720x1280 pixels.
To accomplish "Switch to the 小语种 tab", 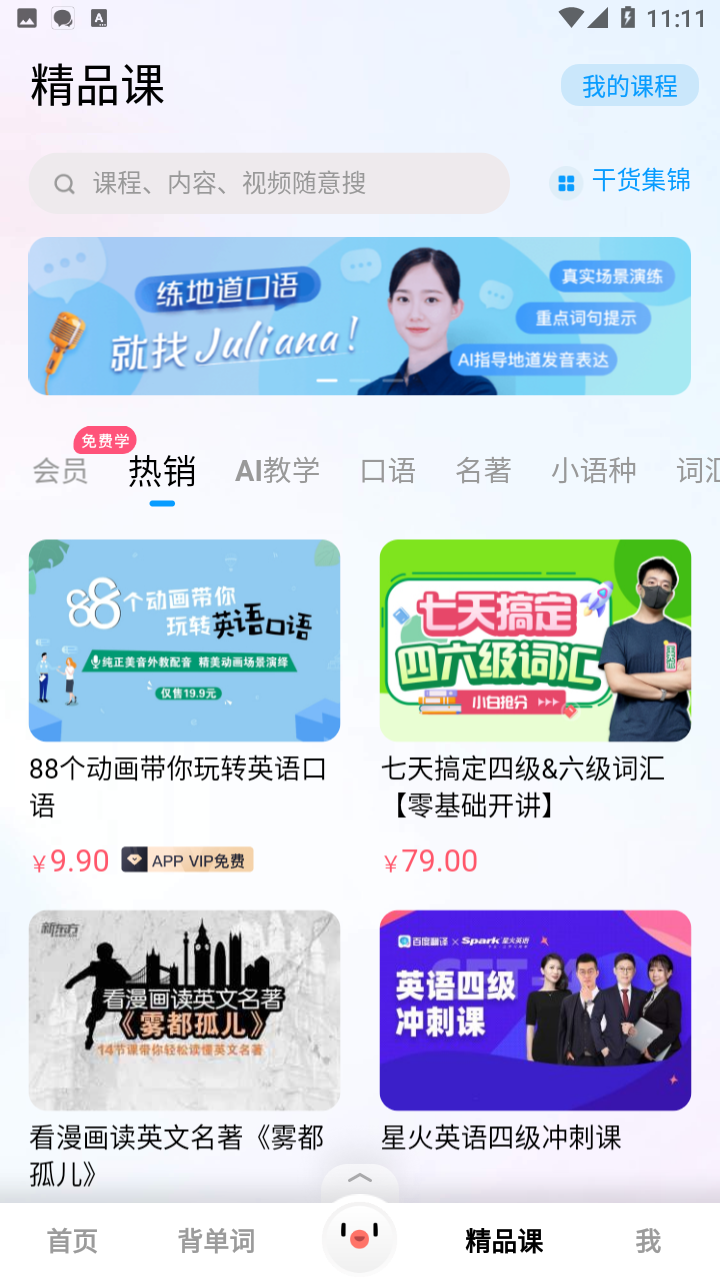I will point(593,471).
